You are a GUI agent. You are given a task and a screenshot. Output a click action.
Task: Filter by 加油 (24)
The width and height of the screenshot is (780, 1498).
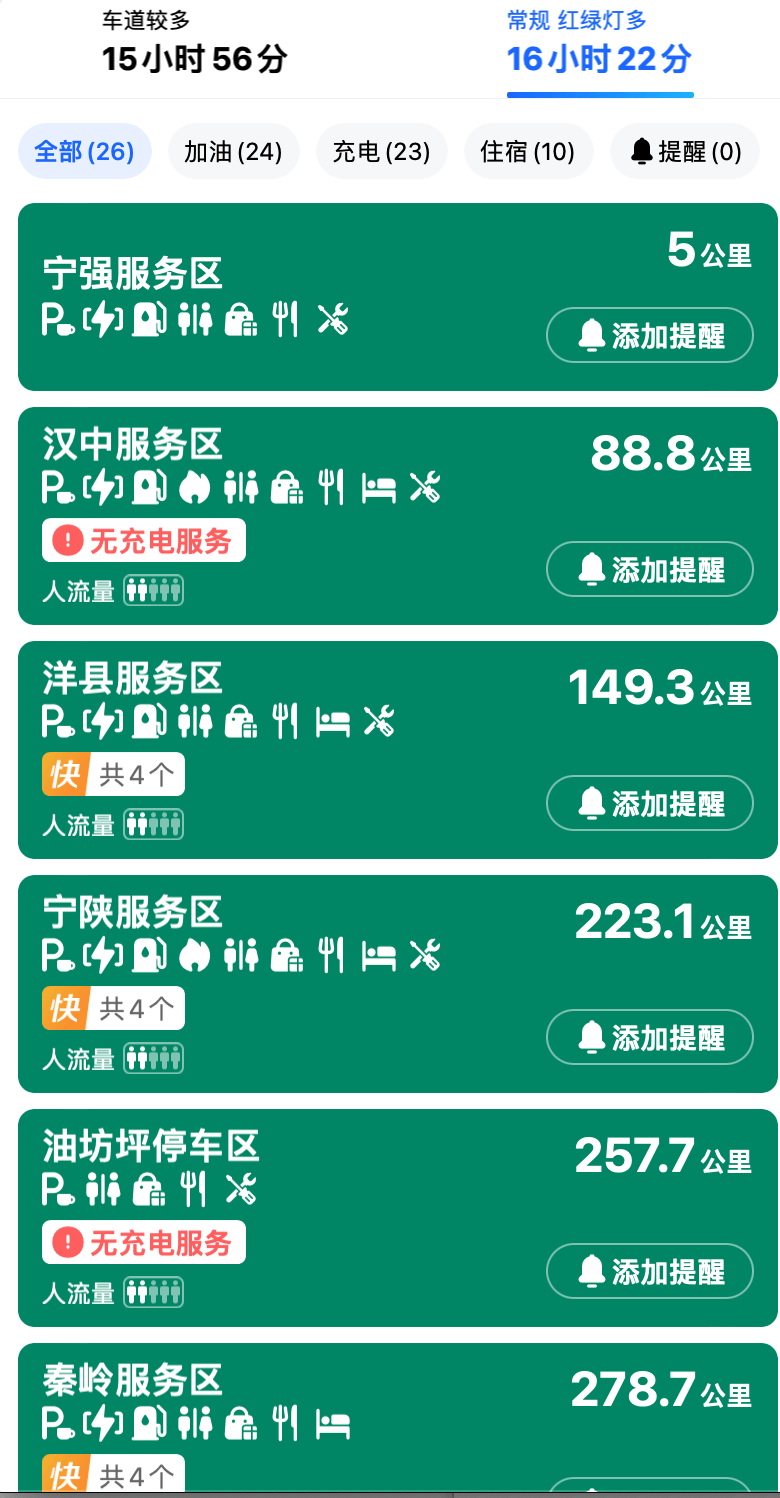point(233,151)
